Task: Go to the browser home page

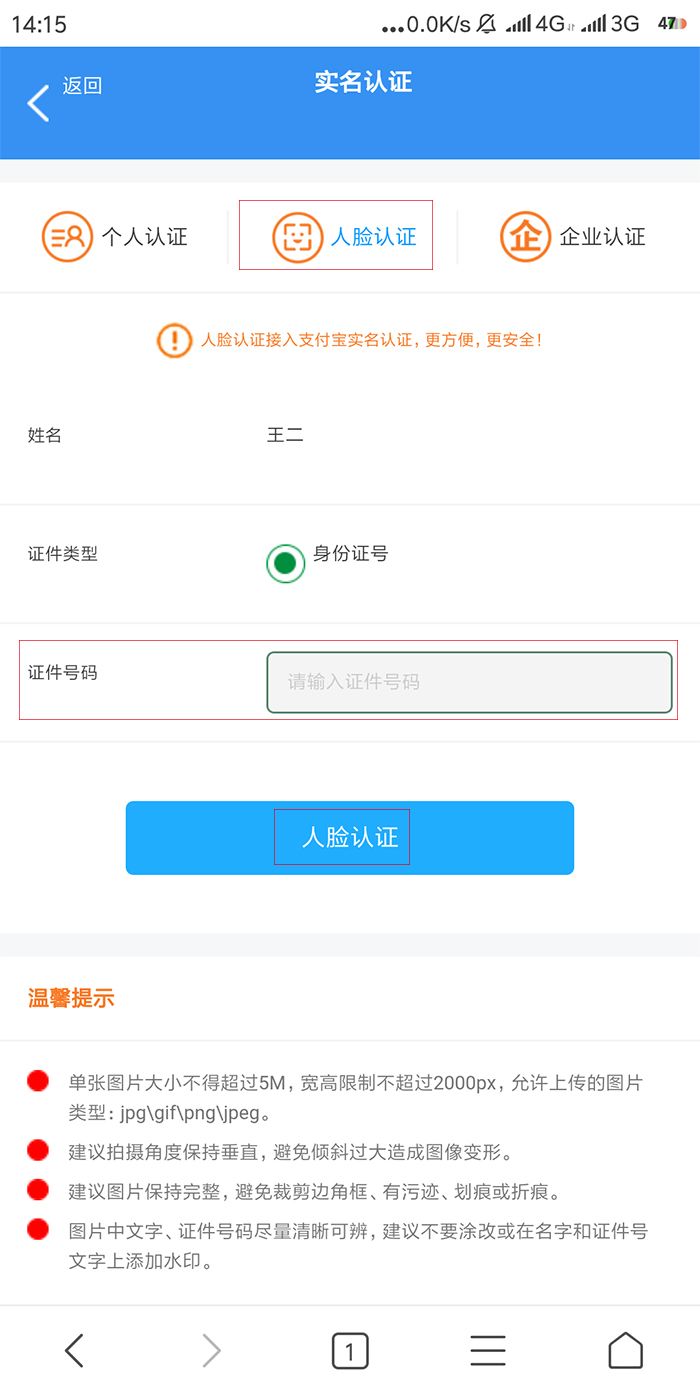Action: tap(626, 1350)
